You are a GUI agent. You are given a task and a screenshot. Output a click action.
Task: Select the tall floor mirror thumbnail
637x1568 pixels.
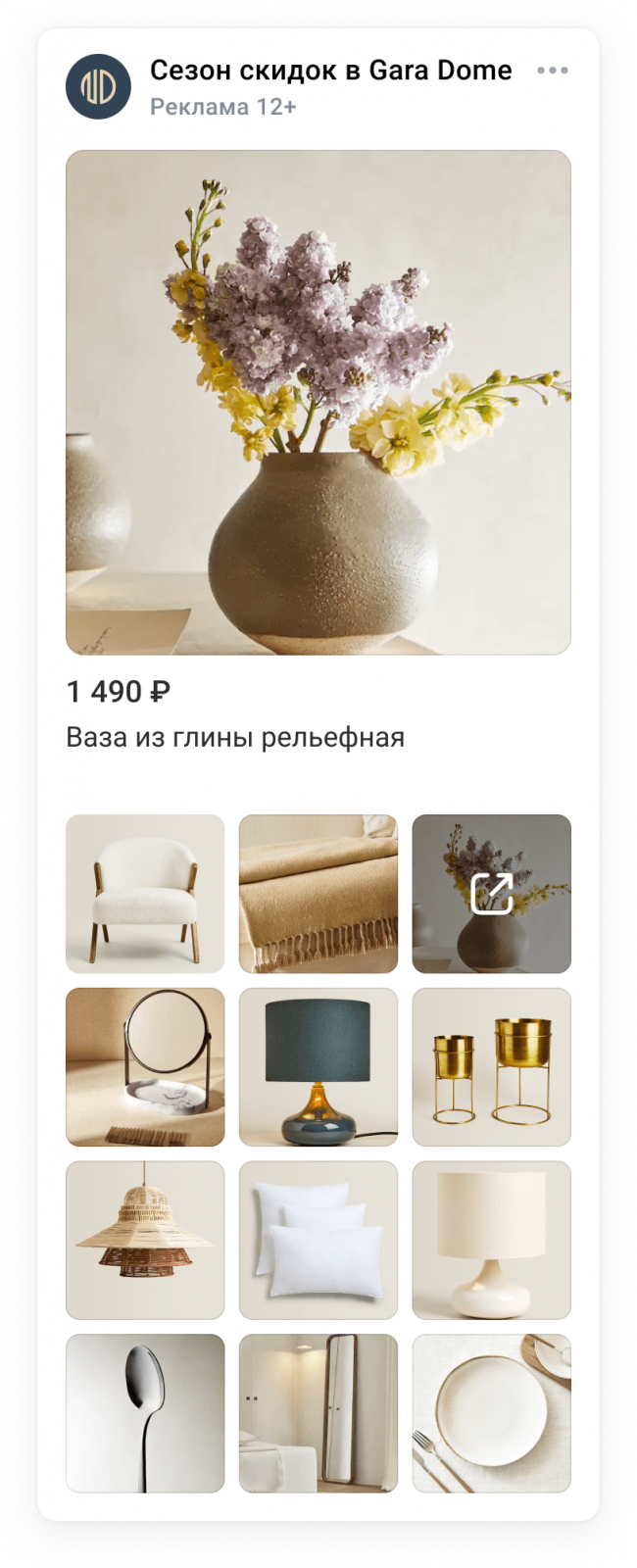coord(318,1413)
